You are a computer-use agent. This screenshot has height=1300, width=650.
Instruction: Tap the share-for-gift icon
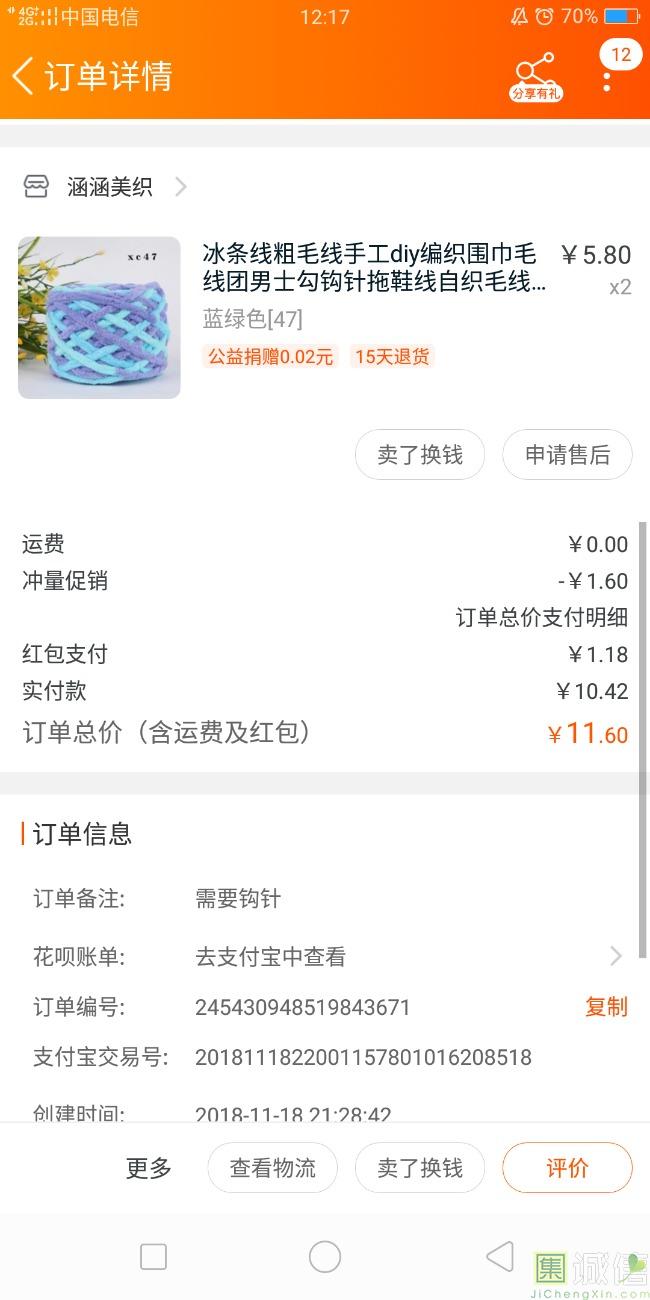pos(536,76)
